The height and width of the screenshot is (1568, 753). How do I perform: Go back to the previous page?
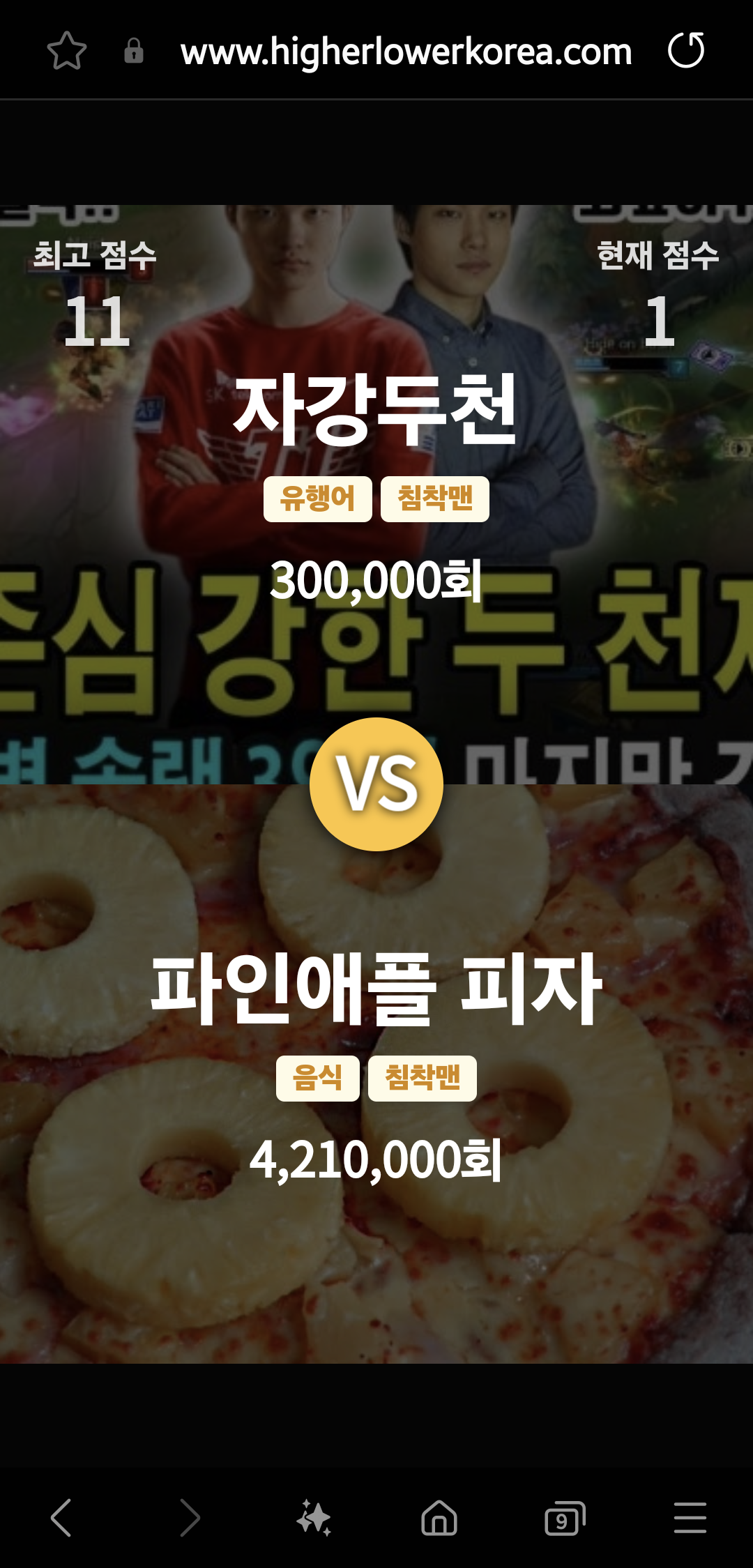pyautogui.click(x=61, y=1518)
